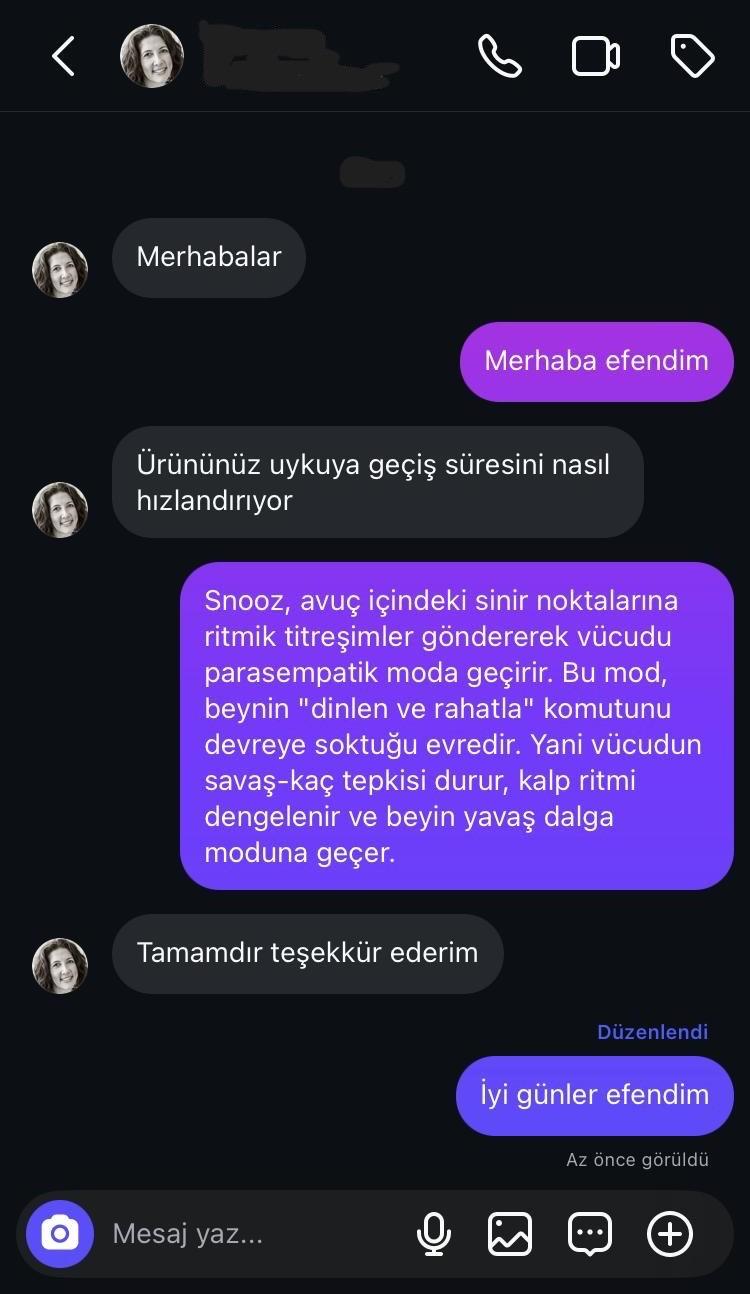
Task: Open the label tag icon
Action: [692, 56]
